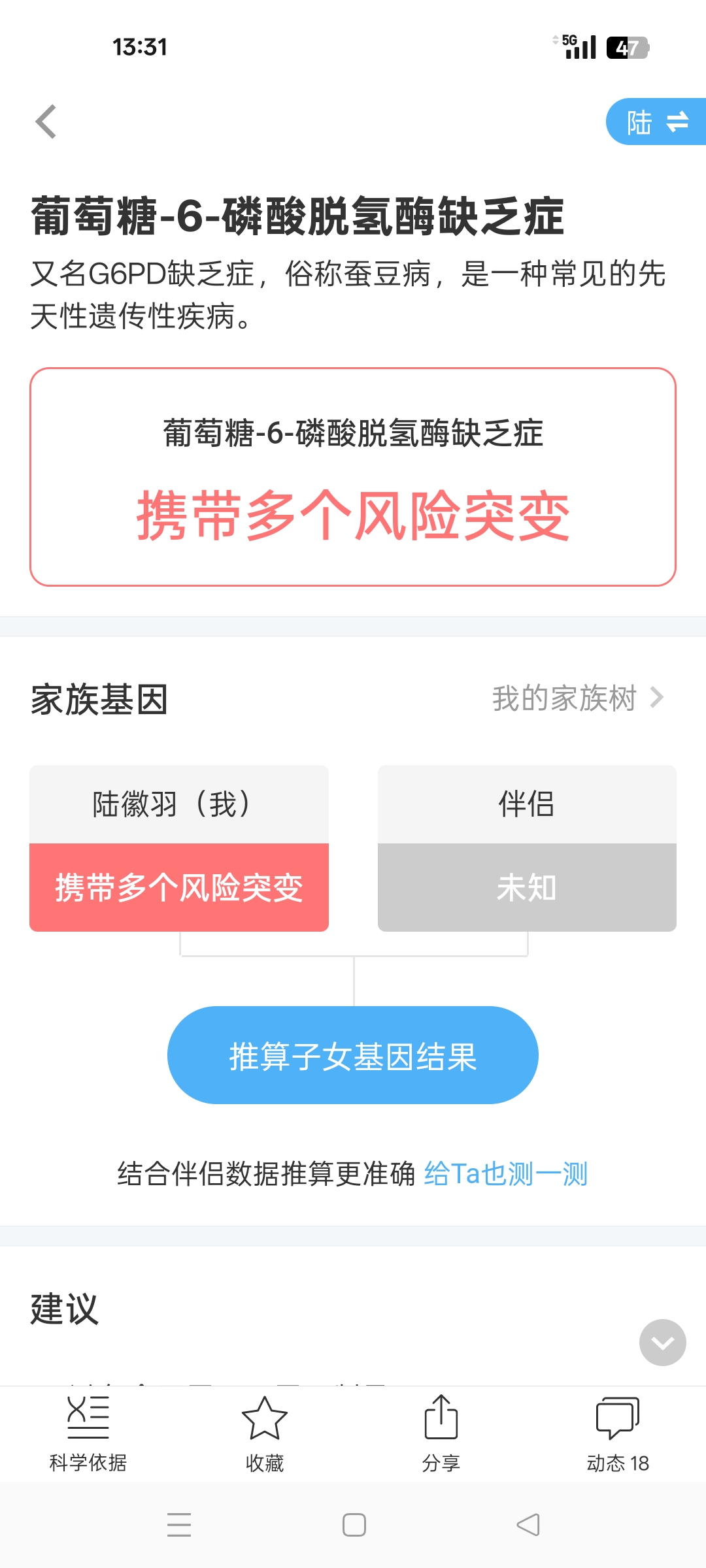The height and width of the screenshot is (1568, 706).
Task: Open 给Ta也测一测 link
Action: tap(506, 1173)
